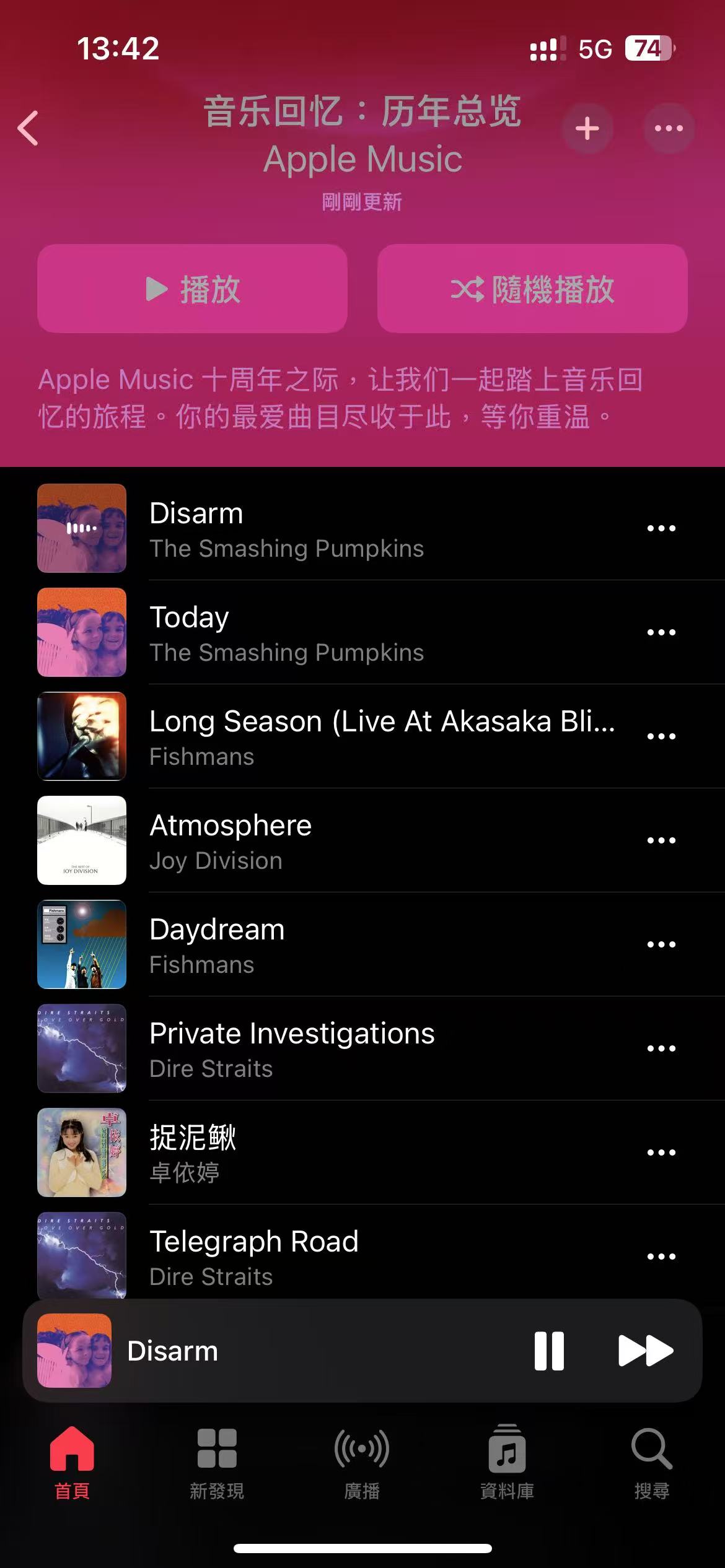
Task: Open more options for Atmosphere
Action: tap(661, 840)
